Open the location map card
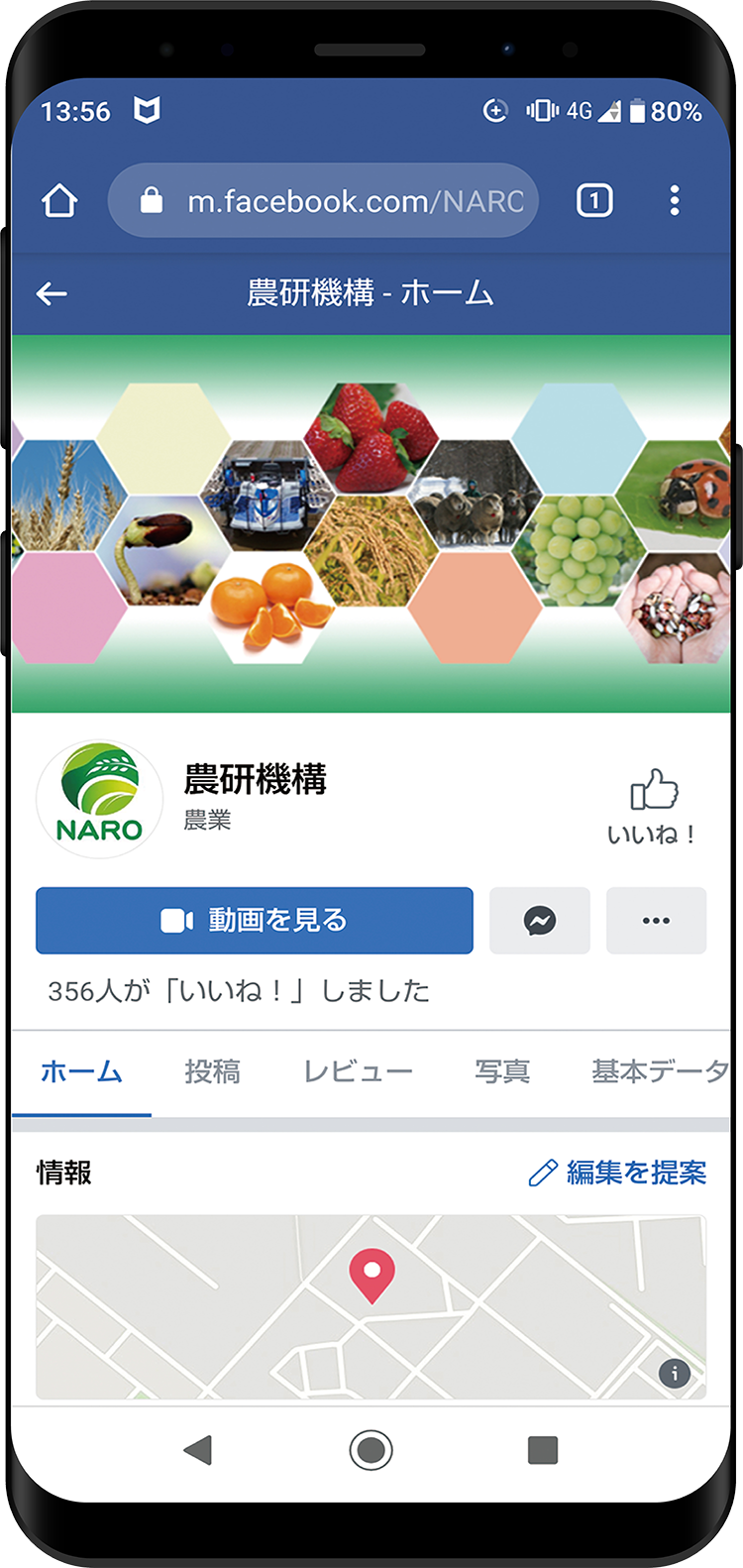743x1568 pixels. pos(371,1306)
